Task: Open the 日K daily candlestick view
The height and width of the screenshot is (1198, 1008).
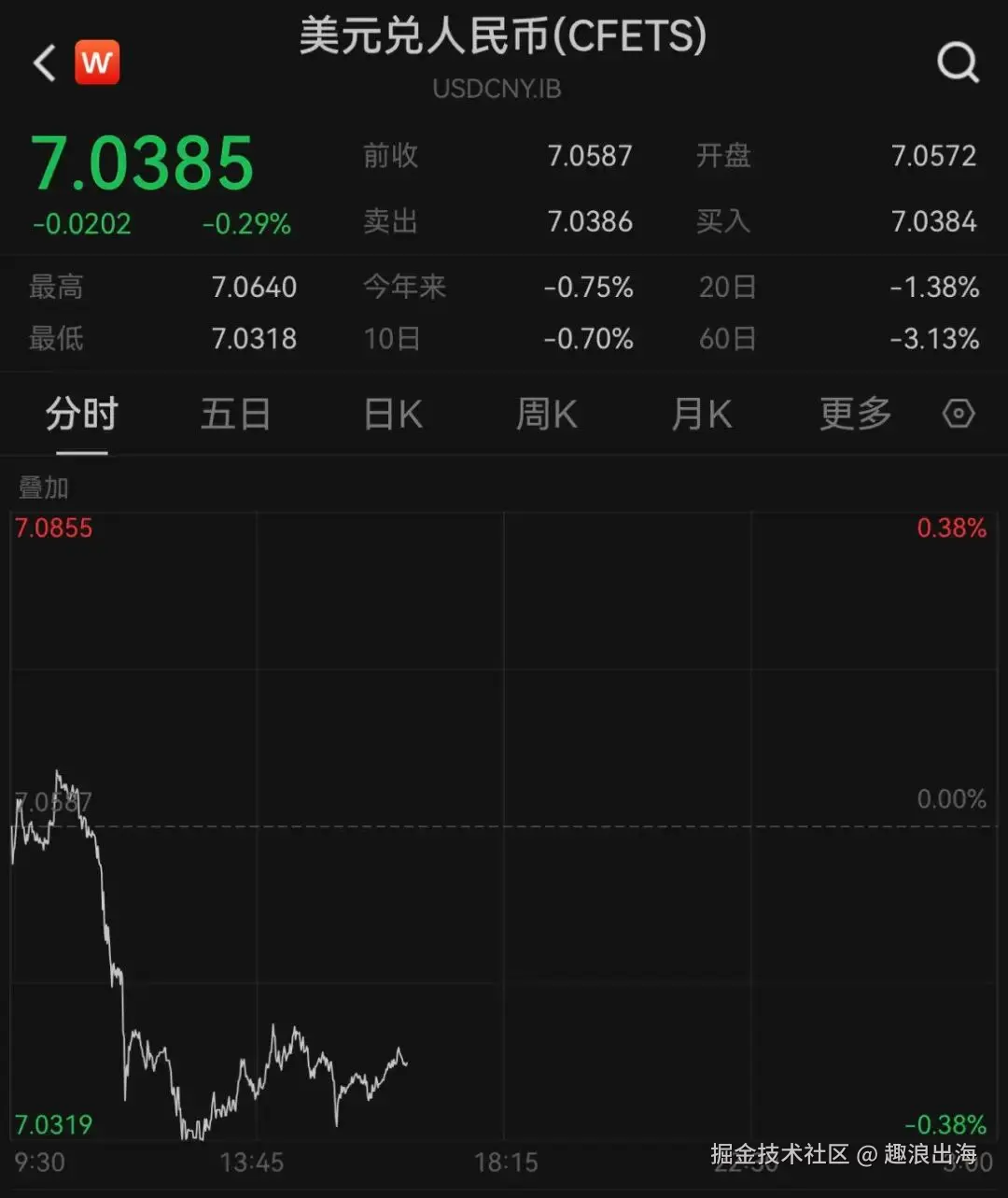Action: (391, 414)
